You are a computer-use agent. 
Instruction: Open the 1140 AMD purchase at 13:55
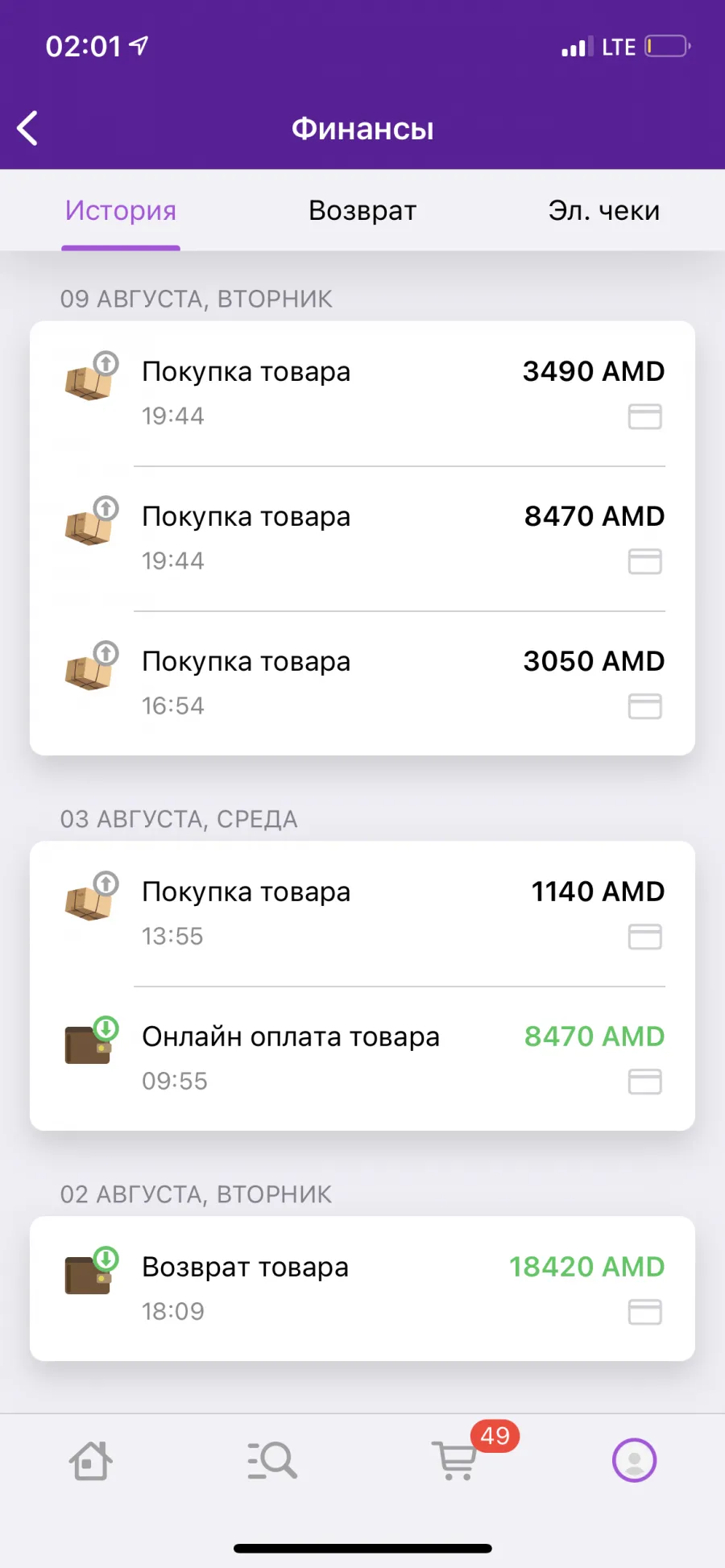[x=362, y=914]
